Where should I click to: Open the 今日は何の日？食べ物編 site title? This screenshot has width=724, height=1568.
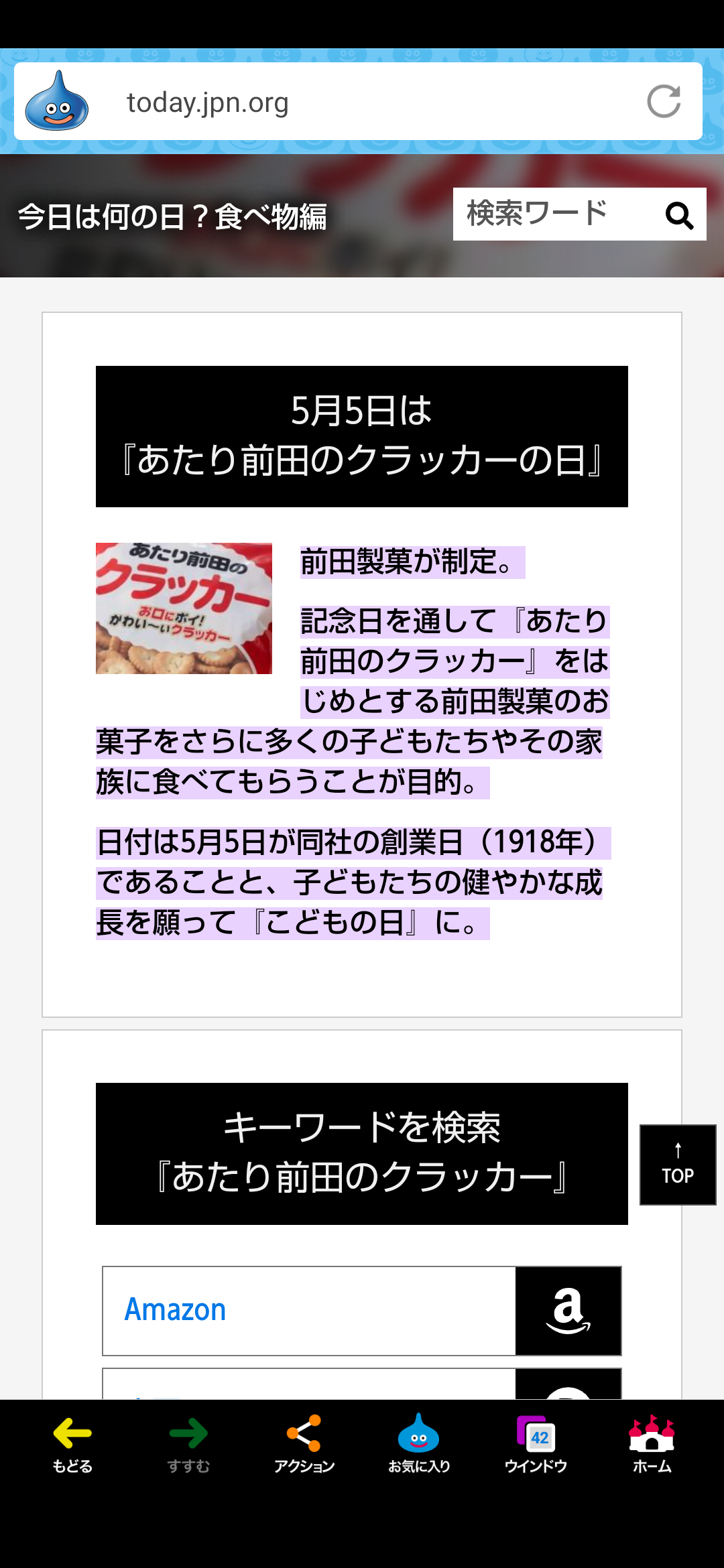coord(172,216)
